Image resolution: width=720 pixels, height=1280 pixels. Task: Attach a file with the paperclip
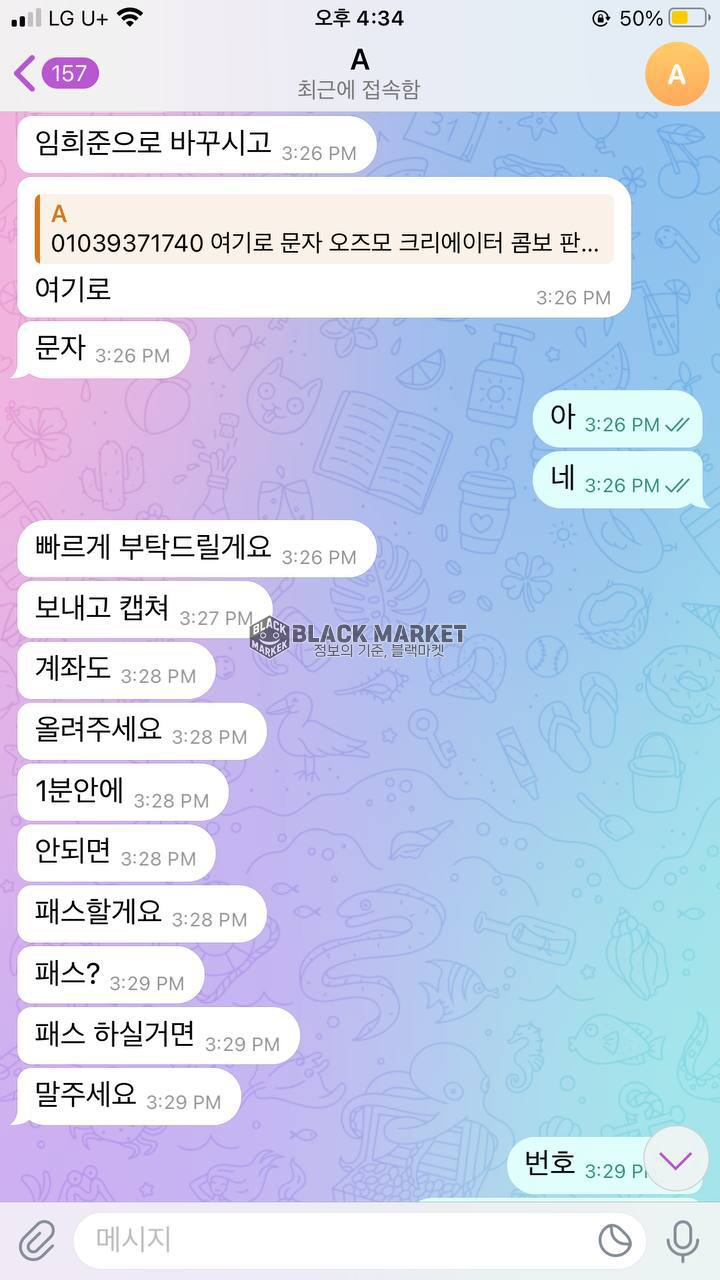(x=36, y=1241)
